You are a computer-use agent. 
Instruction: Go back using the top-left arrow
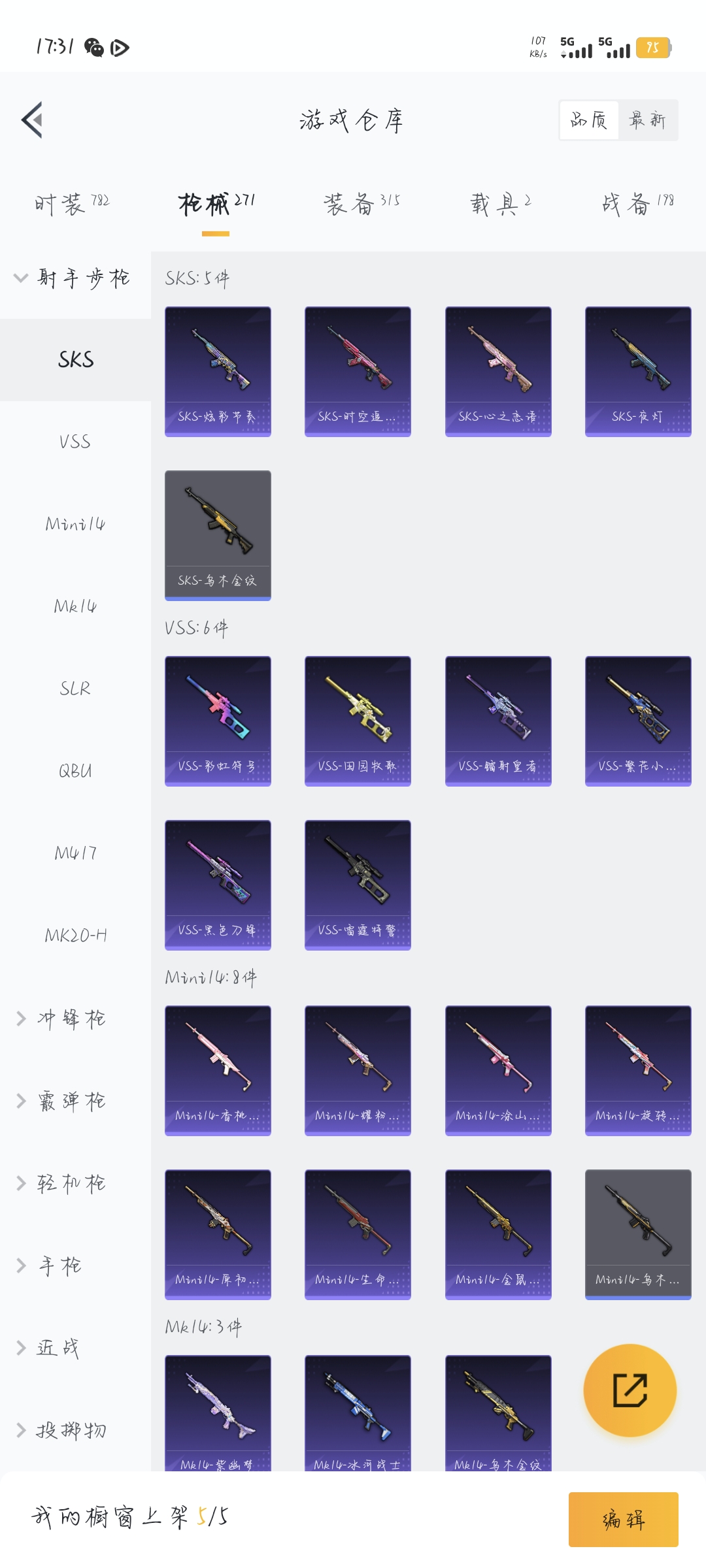pos(33,120)
